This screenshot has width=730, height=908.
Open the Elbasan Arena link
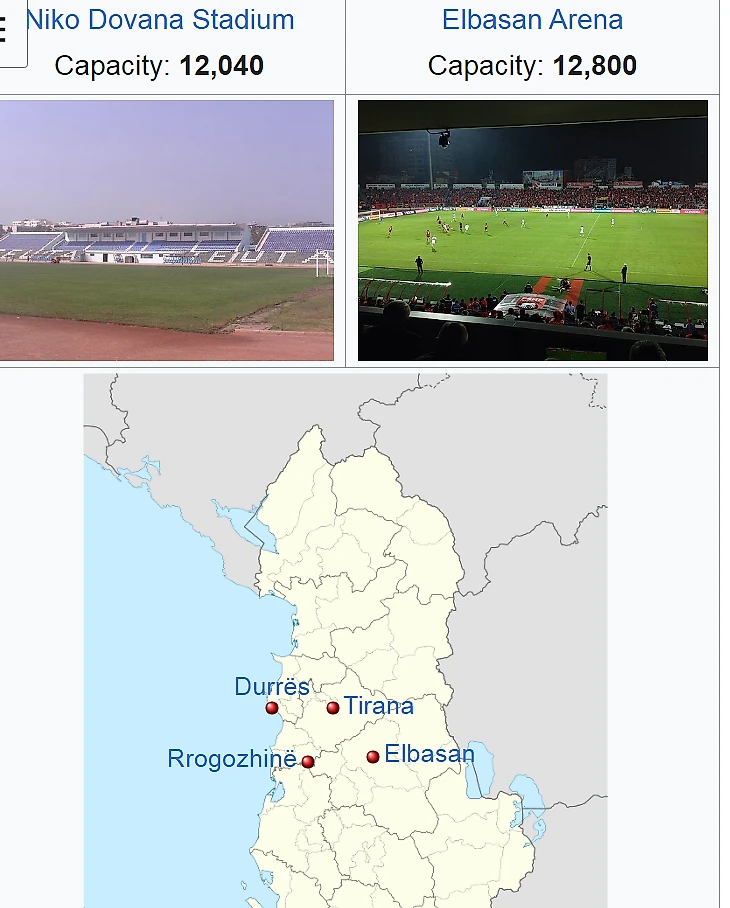pos(532,20)
